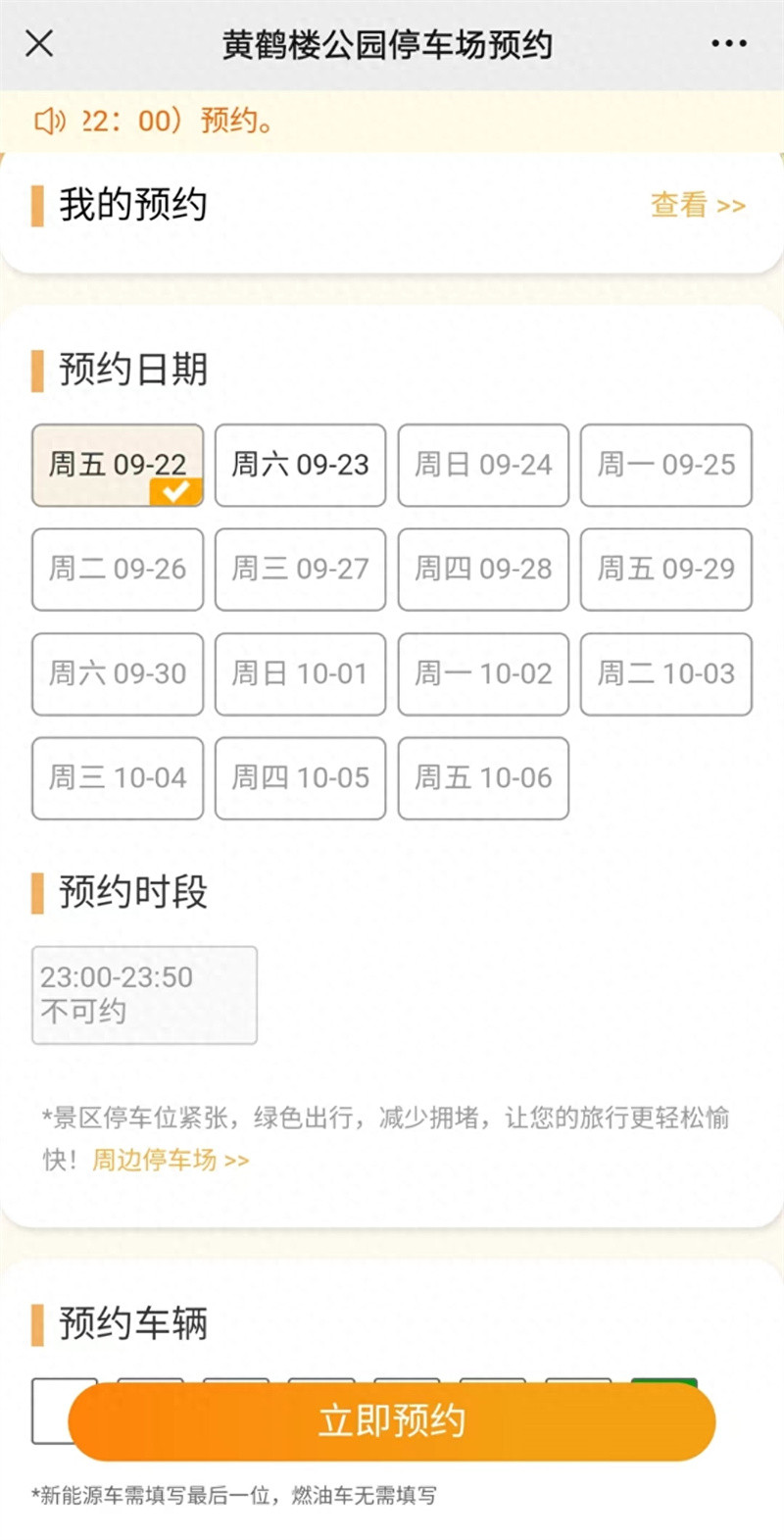The width and height of the screenshot is (784, 1540).
Task: Choose date 周二 09-26
Action: [118, 570]
